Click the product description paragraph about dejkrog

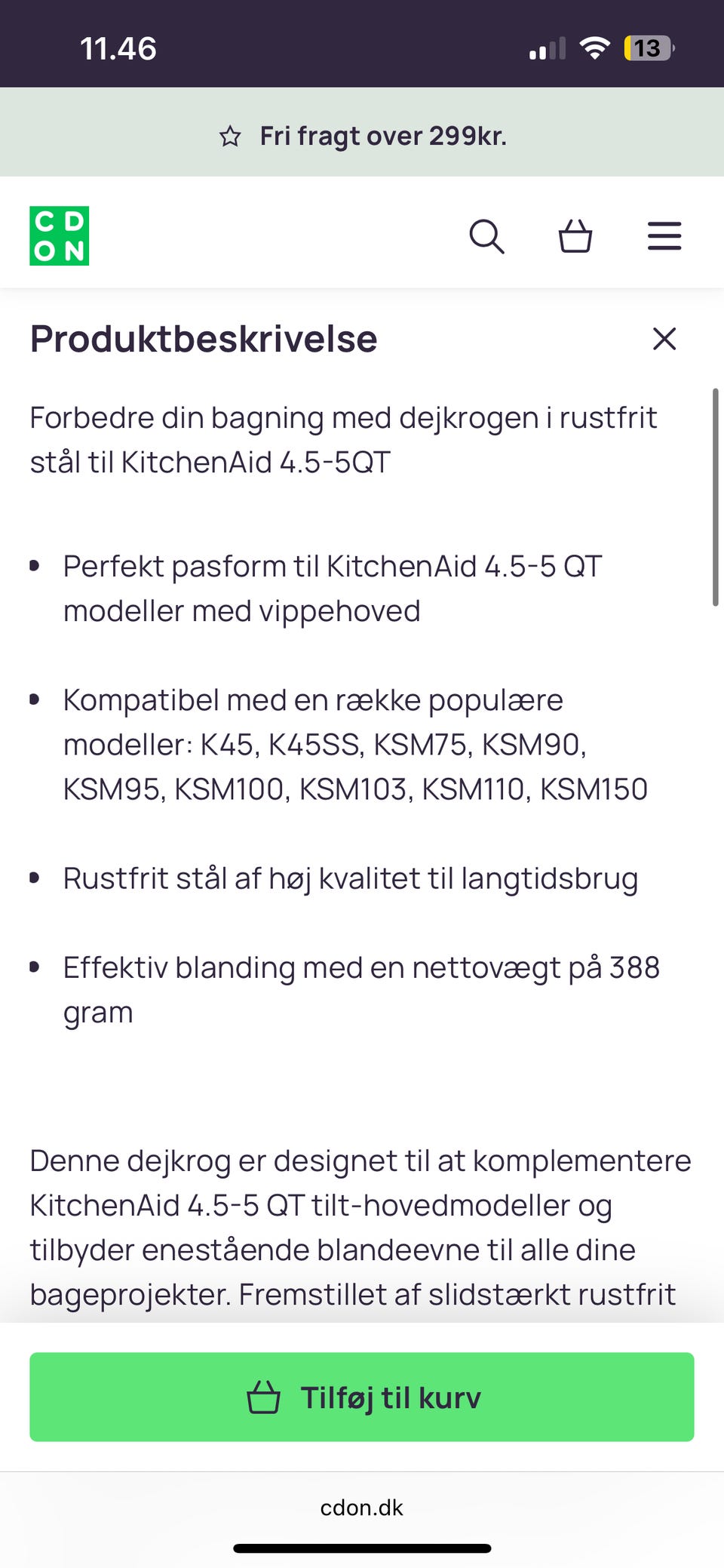coord(343,438)
